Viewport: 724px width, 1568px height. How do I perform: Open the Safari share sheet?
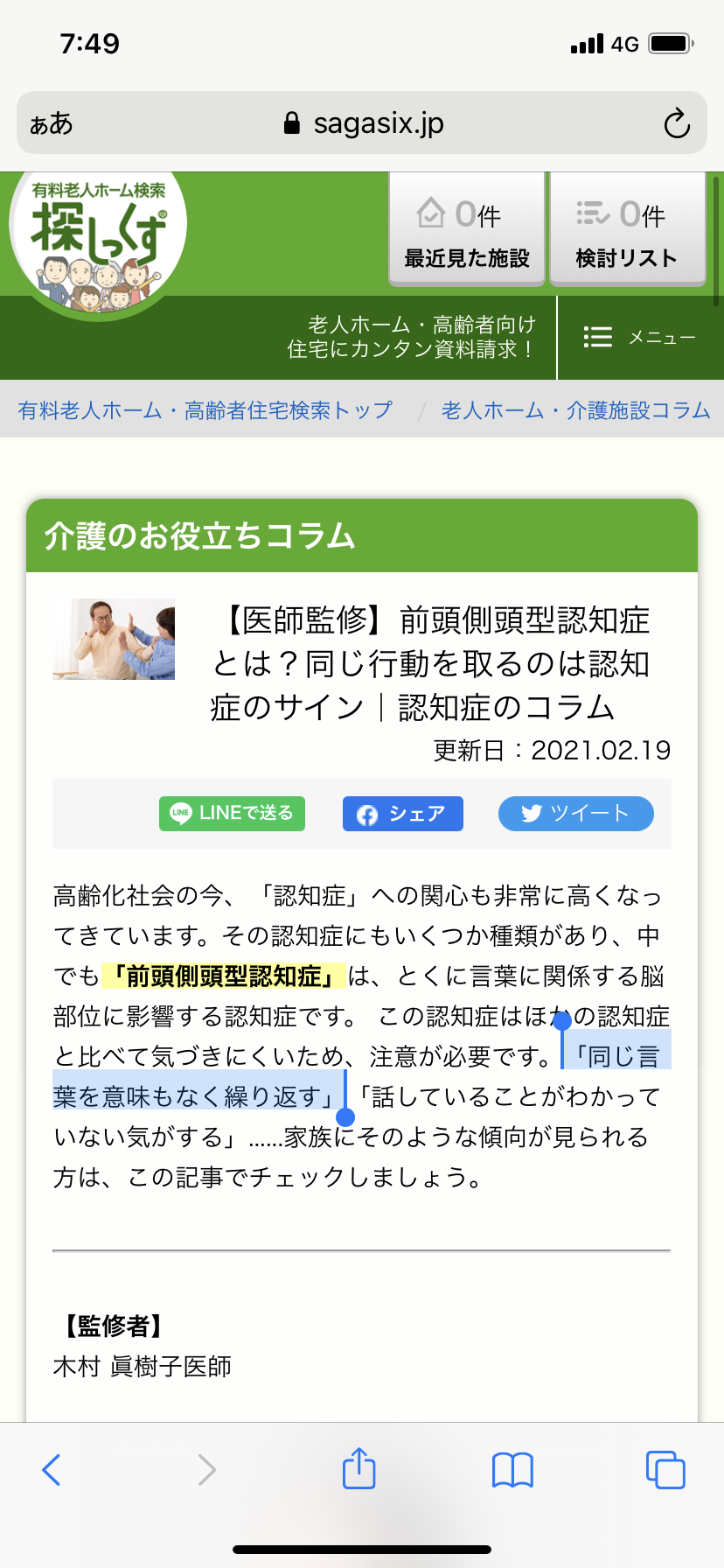(359, 1468)
